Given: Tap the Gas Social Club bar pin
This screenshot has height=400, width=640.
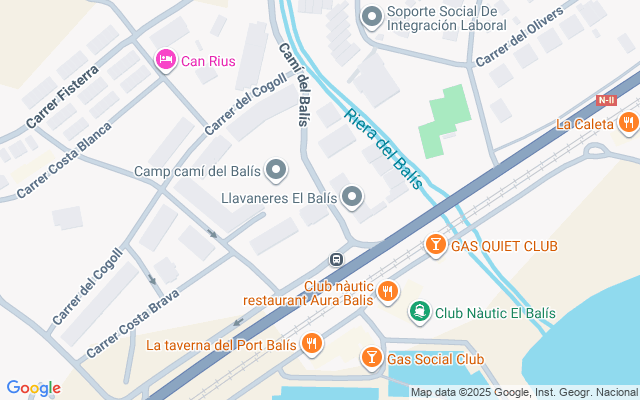Looking at the screenshot, I should pyautogui.click(x=371, y=358).
